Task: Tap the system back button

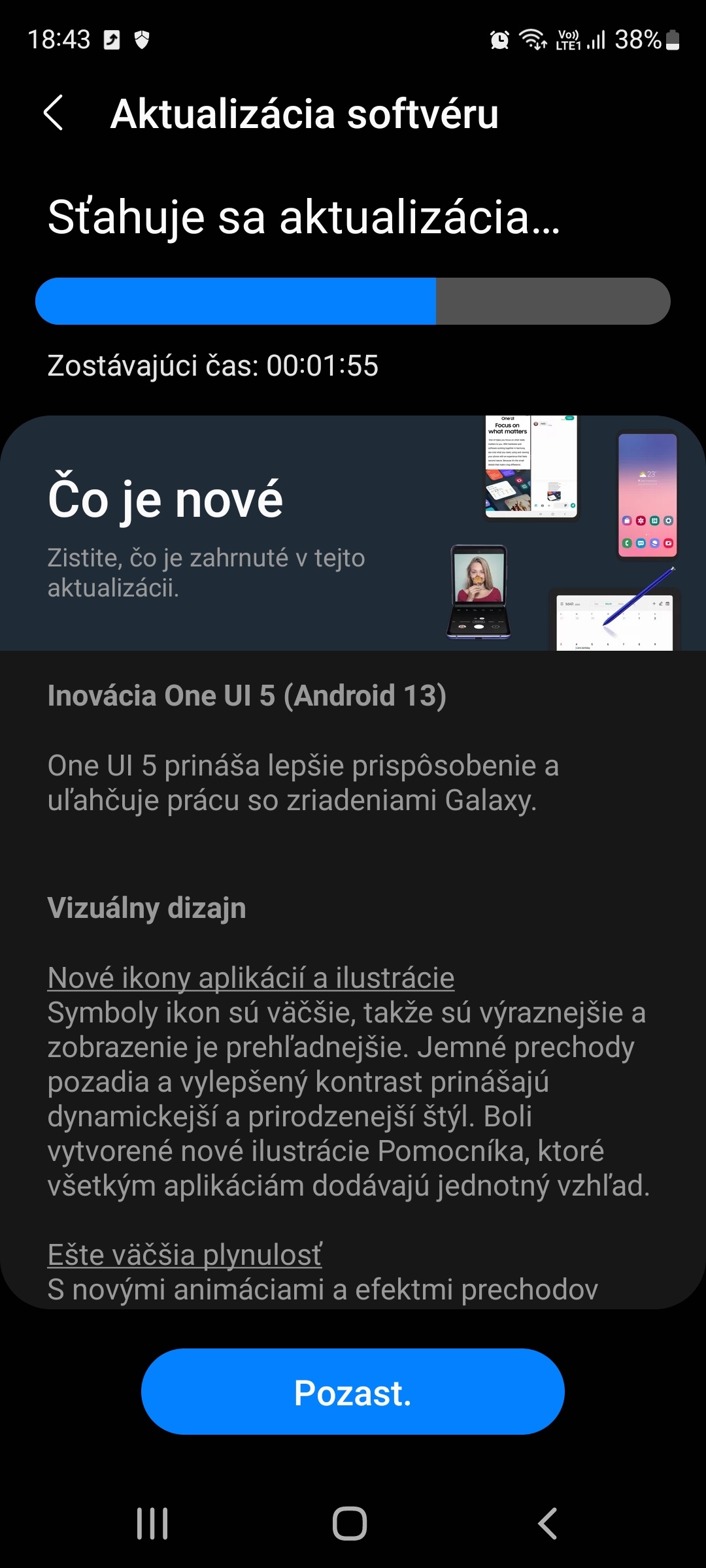Action: pyautogui.click(x=547, y=1524)
